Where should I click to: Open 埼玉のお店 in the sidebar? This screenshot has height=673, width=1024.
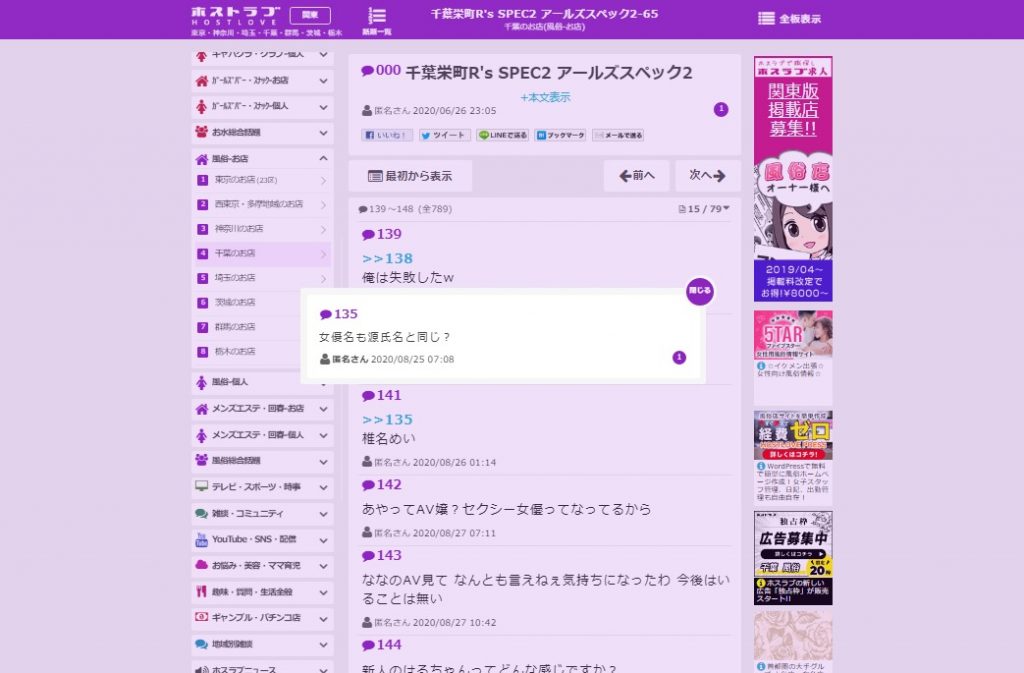click(262, 278)
